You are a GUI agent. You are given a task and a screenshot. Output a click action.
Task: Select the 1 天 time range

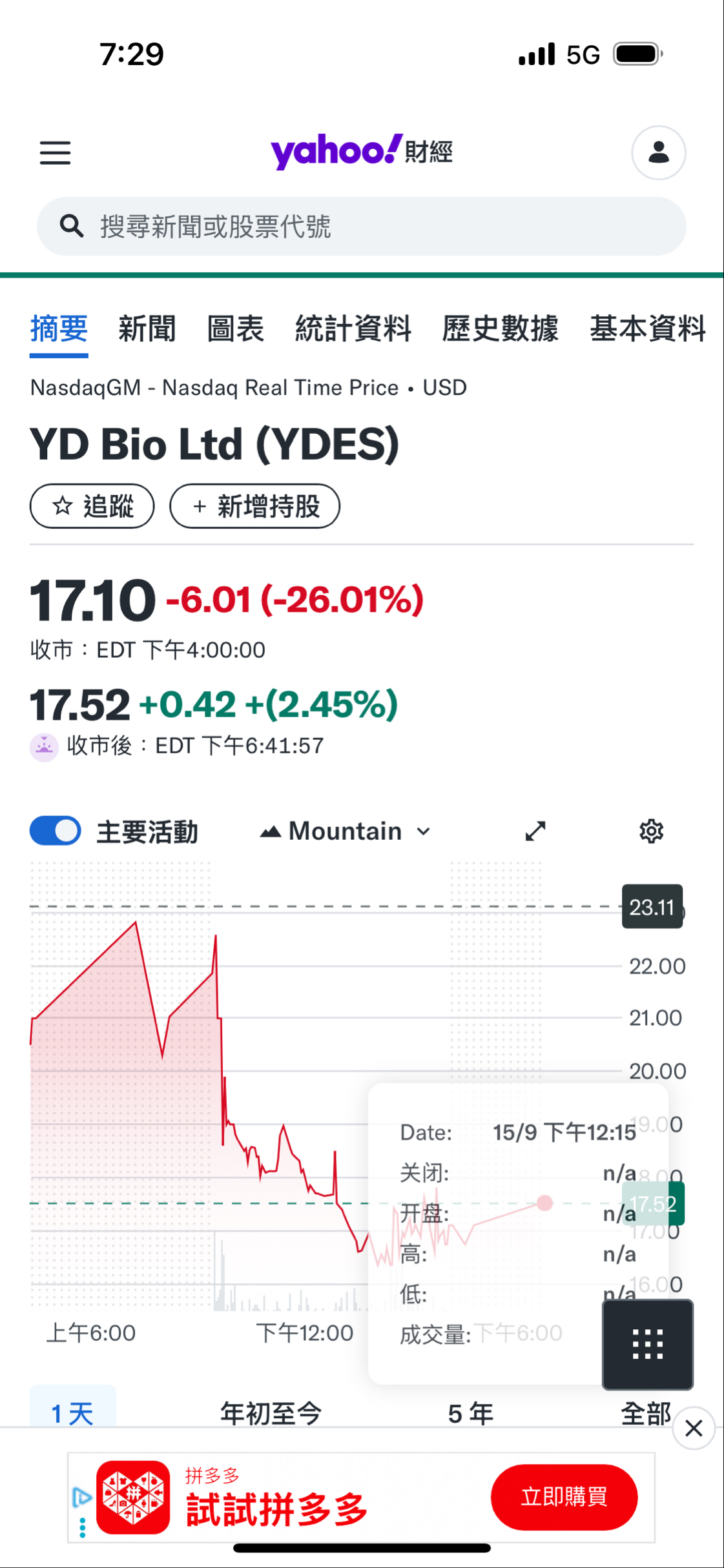tap(72, 1413)
